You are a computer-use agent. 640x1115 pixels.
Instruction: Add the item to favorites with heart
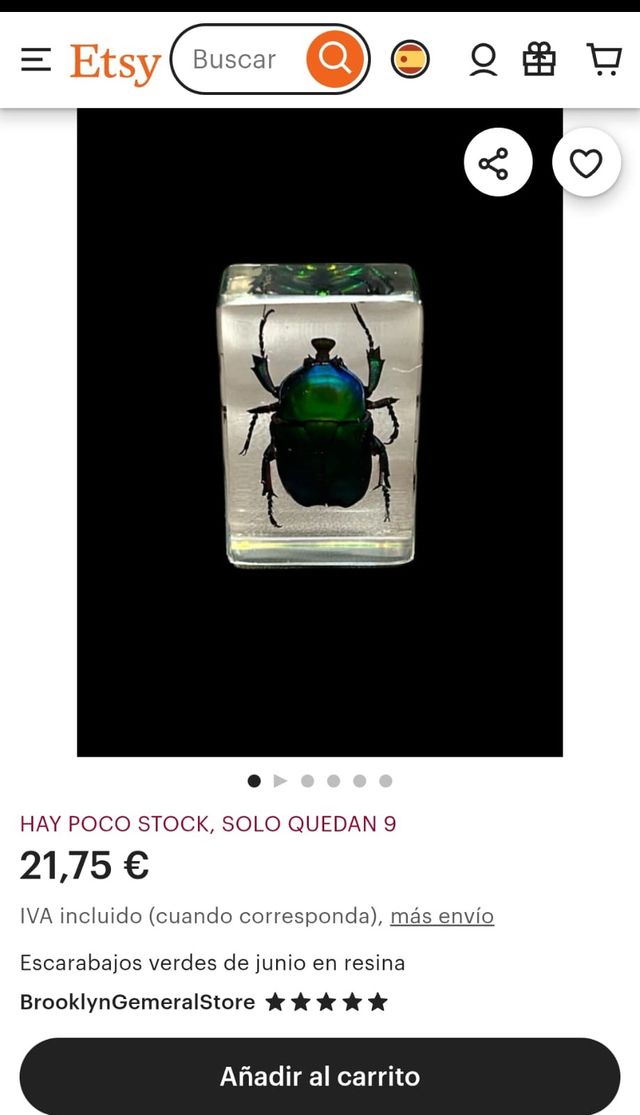coord(586,162)
